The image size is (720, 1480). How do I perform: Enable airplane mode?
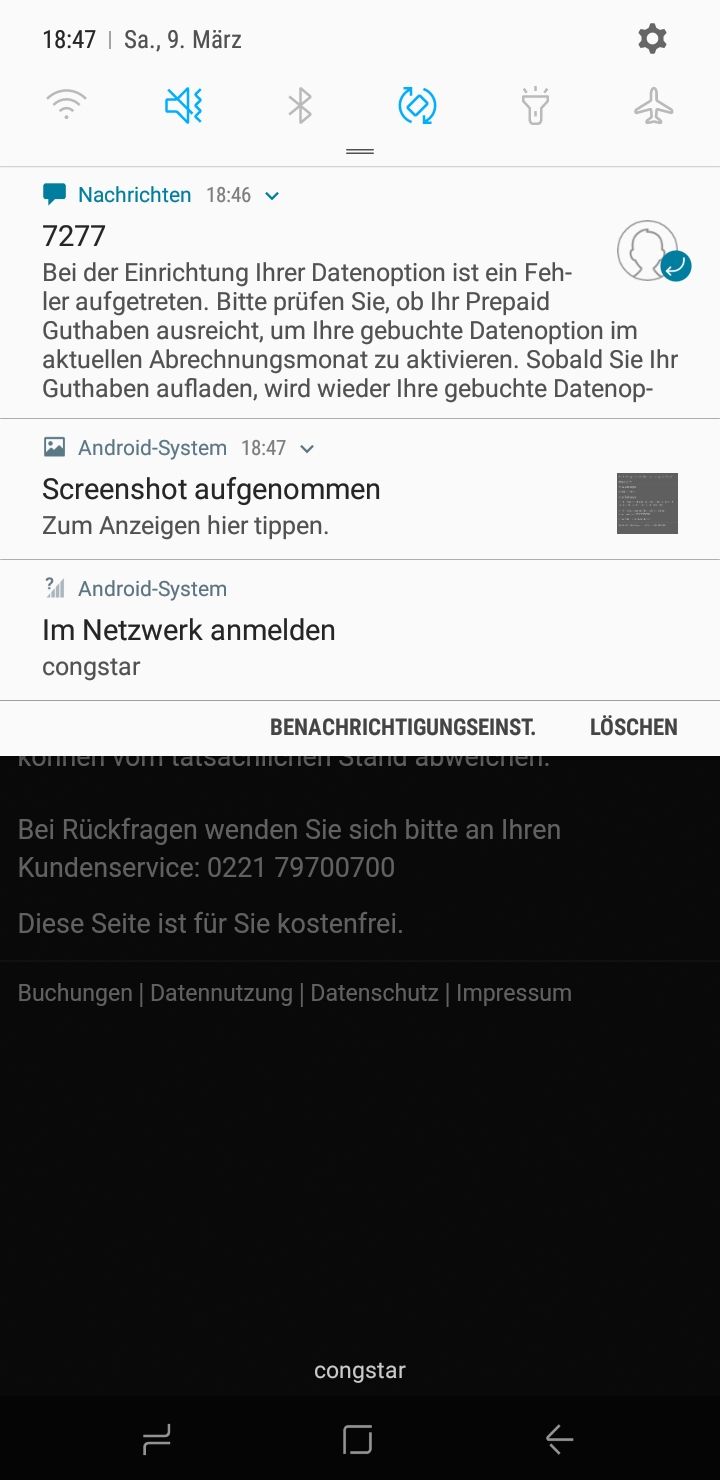pos(653,105)
